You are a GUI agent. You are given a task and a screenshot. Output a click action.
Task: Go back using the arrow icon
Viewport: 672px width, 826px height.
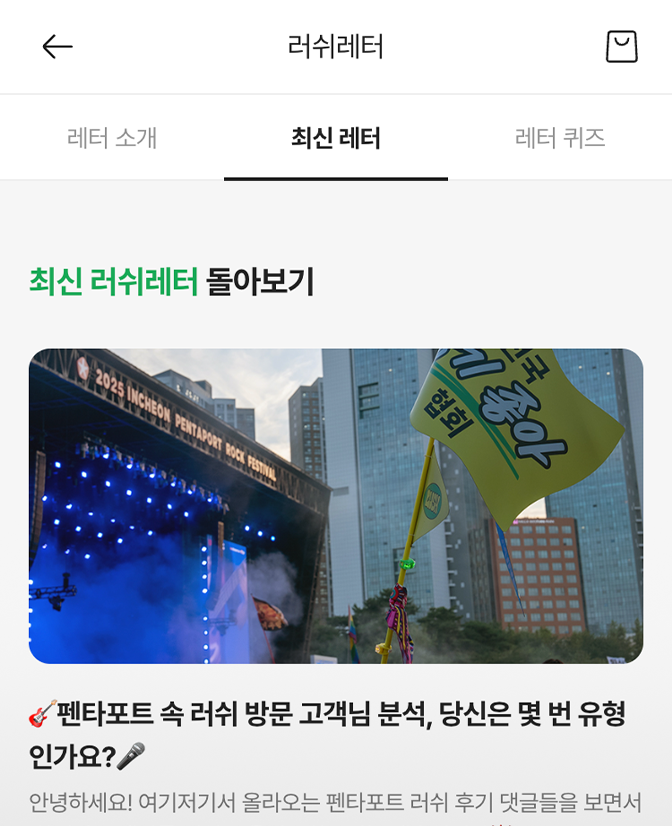pos(57,47)
